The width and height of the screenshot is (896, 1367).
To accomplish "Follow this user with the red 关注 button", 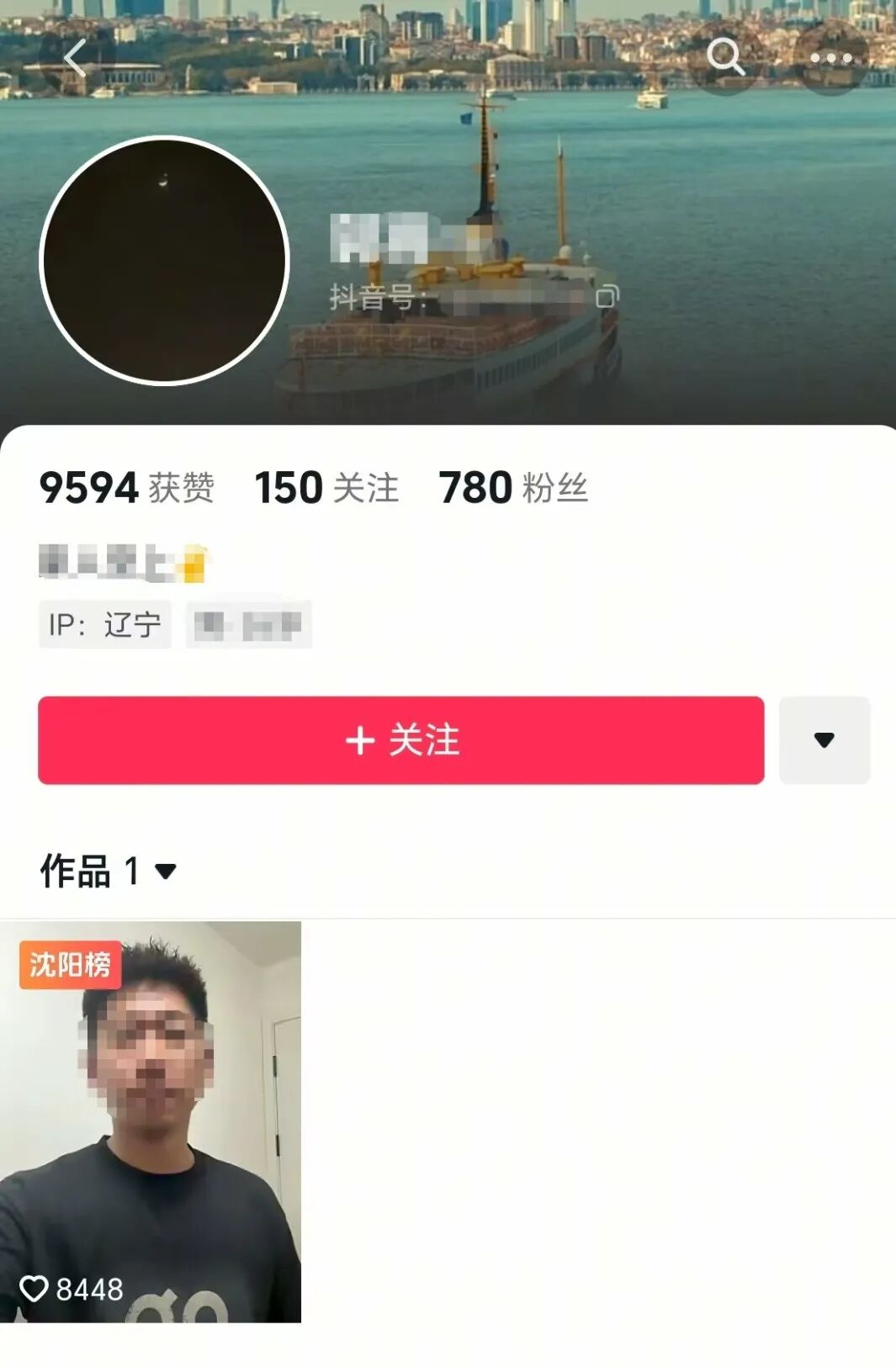I will tap(401, 740).
